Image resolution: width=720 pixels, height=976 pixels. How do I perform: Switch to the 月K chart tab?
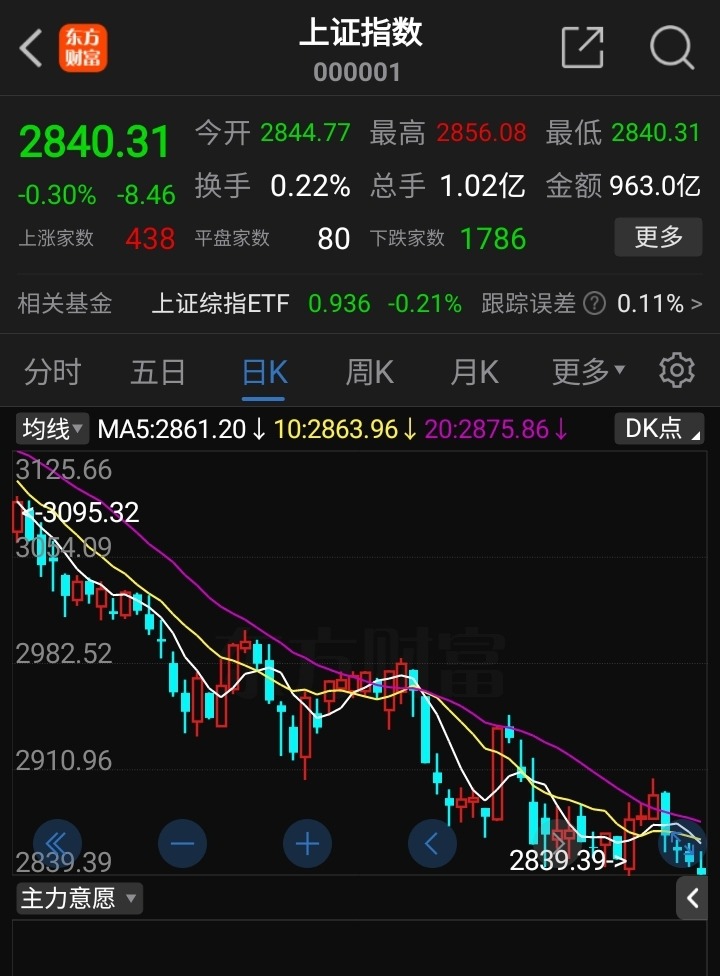[x=475, y=372]
